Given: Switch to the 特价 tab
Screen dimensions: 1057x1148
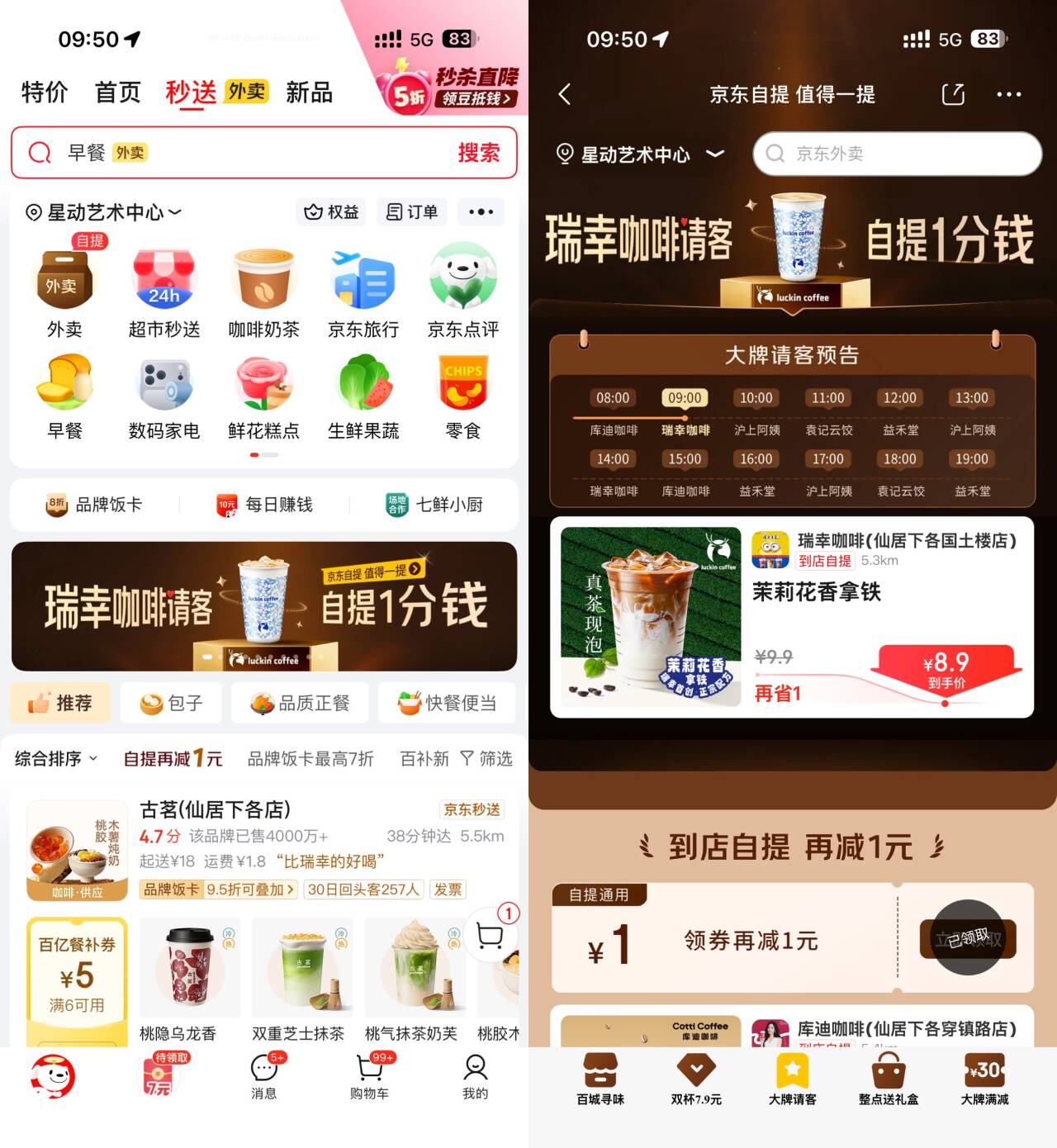Looking at the screenshot, I should (x=45, y=92).
